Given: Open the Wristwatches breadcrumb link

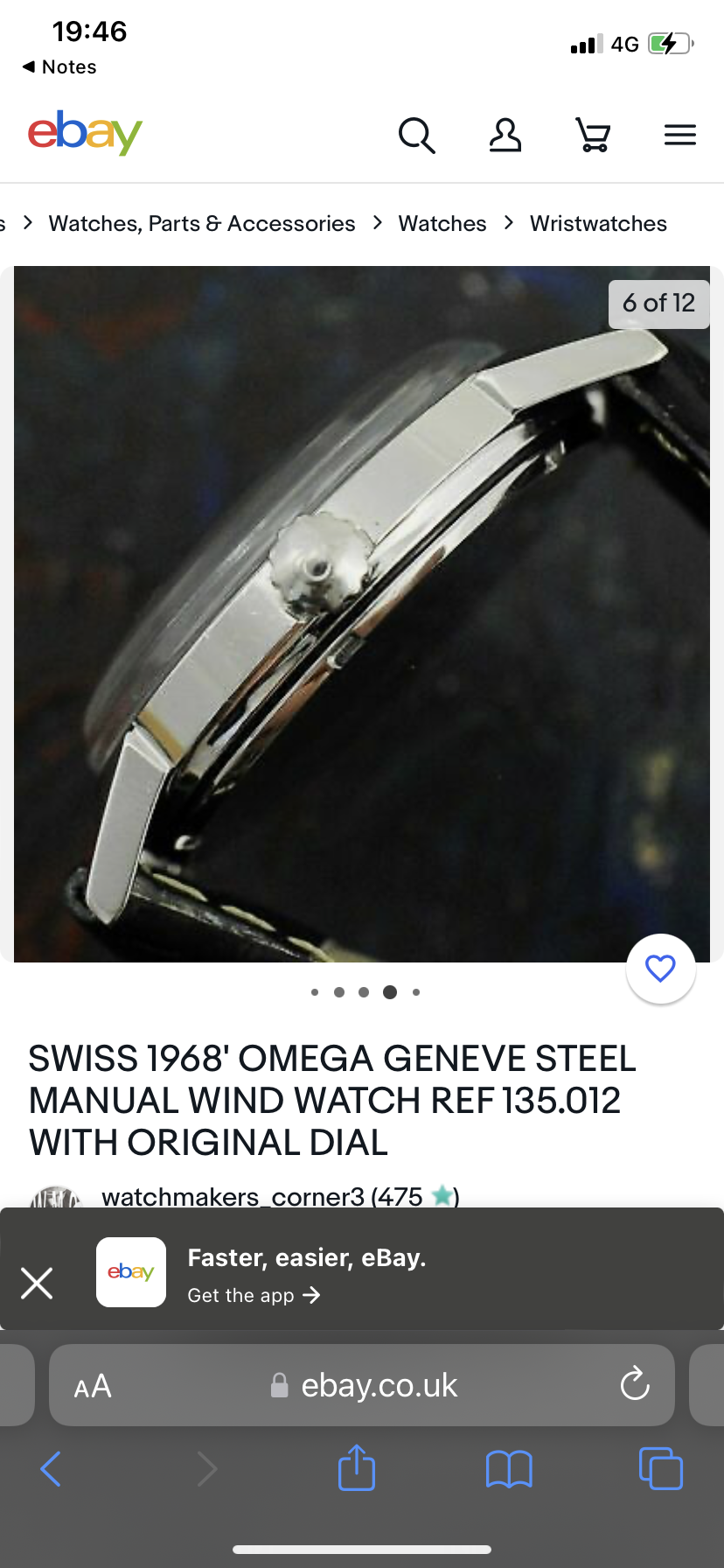Looking at the screenshot, I should tap(598, 223).
